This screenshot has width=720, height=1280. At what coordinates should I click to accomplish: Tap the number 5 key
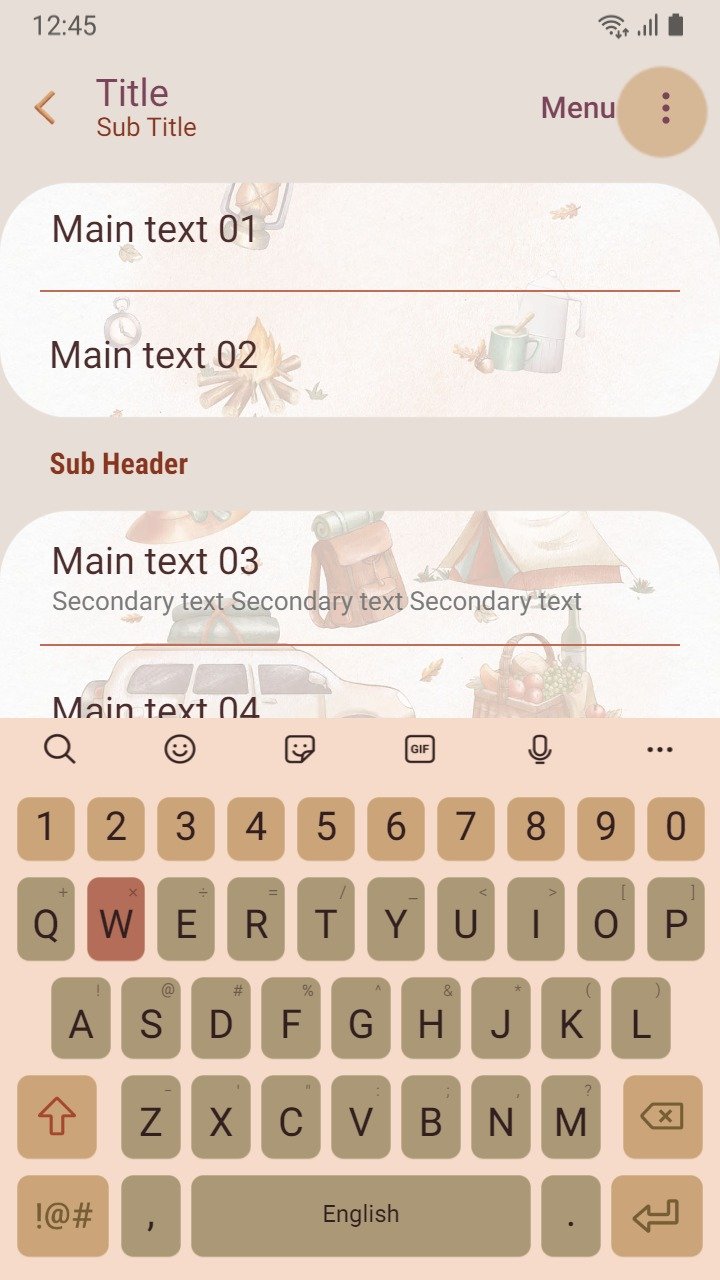point(326,829)
